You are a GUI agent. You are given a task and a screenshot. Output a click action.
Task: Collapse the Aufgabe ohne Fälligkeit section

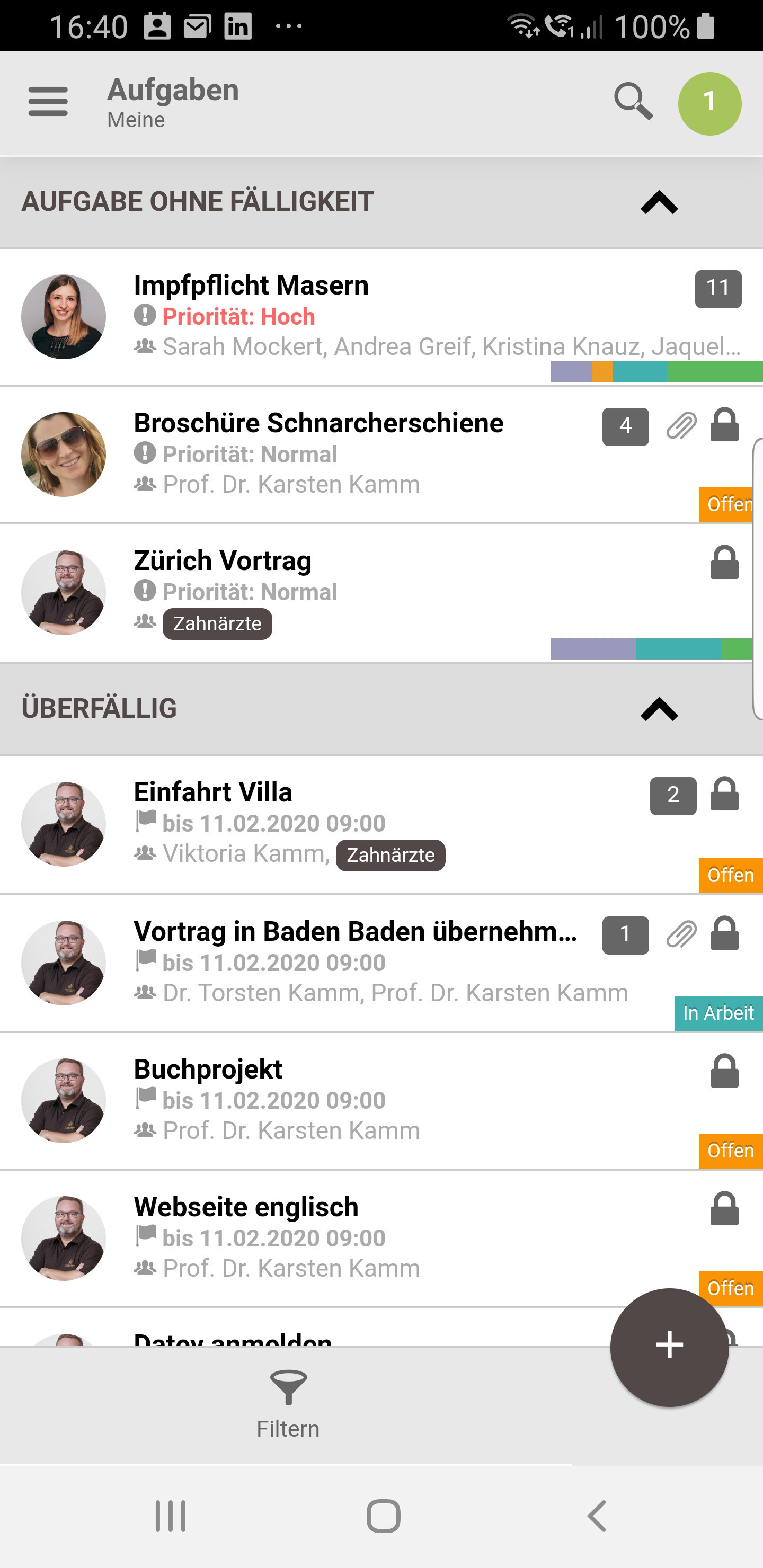click(659, 203)
